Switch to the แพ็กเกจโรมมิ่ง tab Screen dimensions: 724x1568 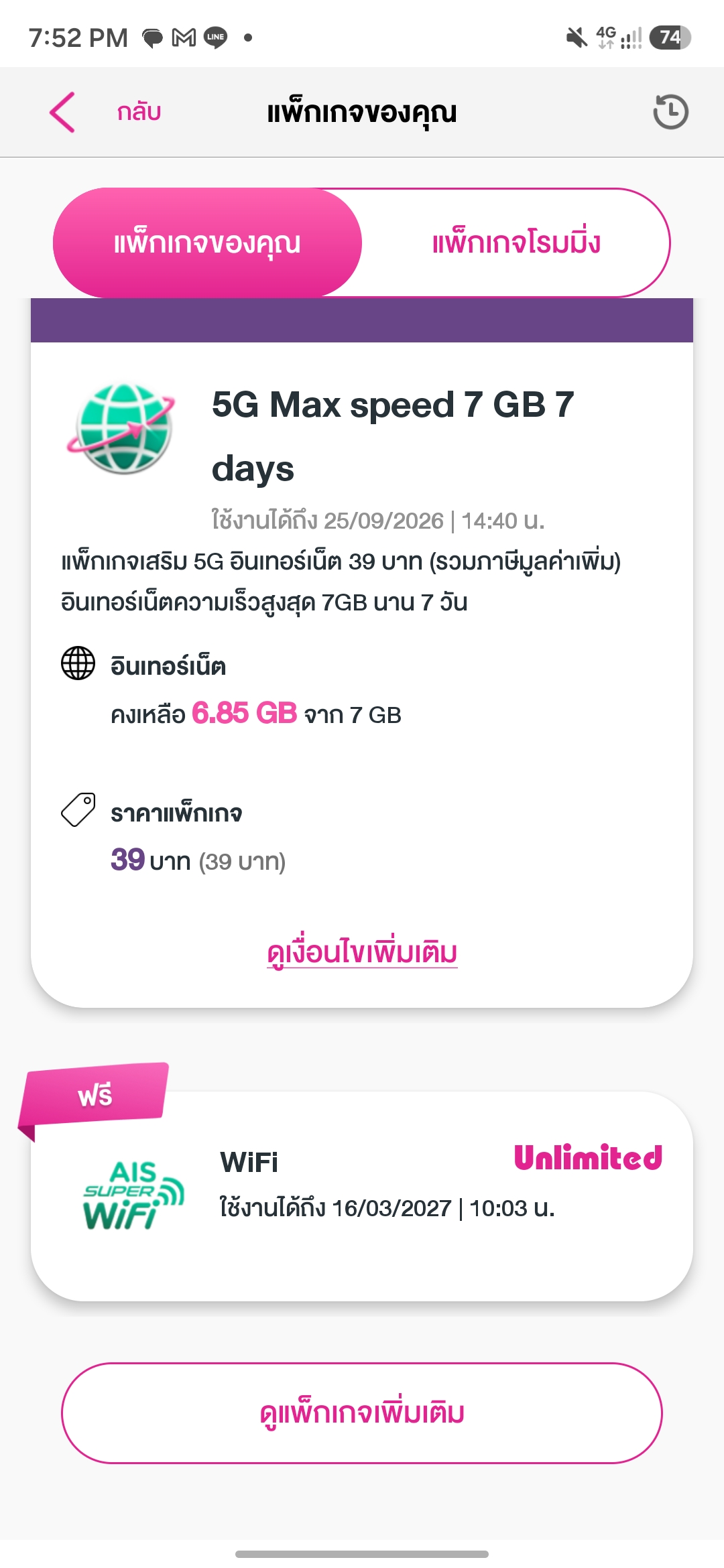516,243
